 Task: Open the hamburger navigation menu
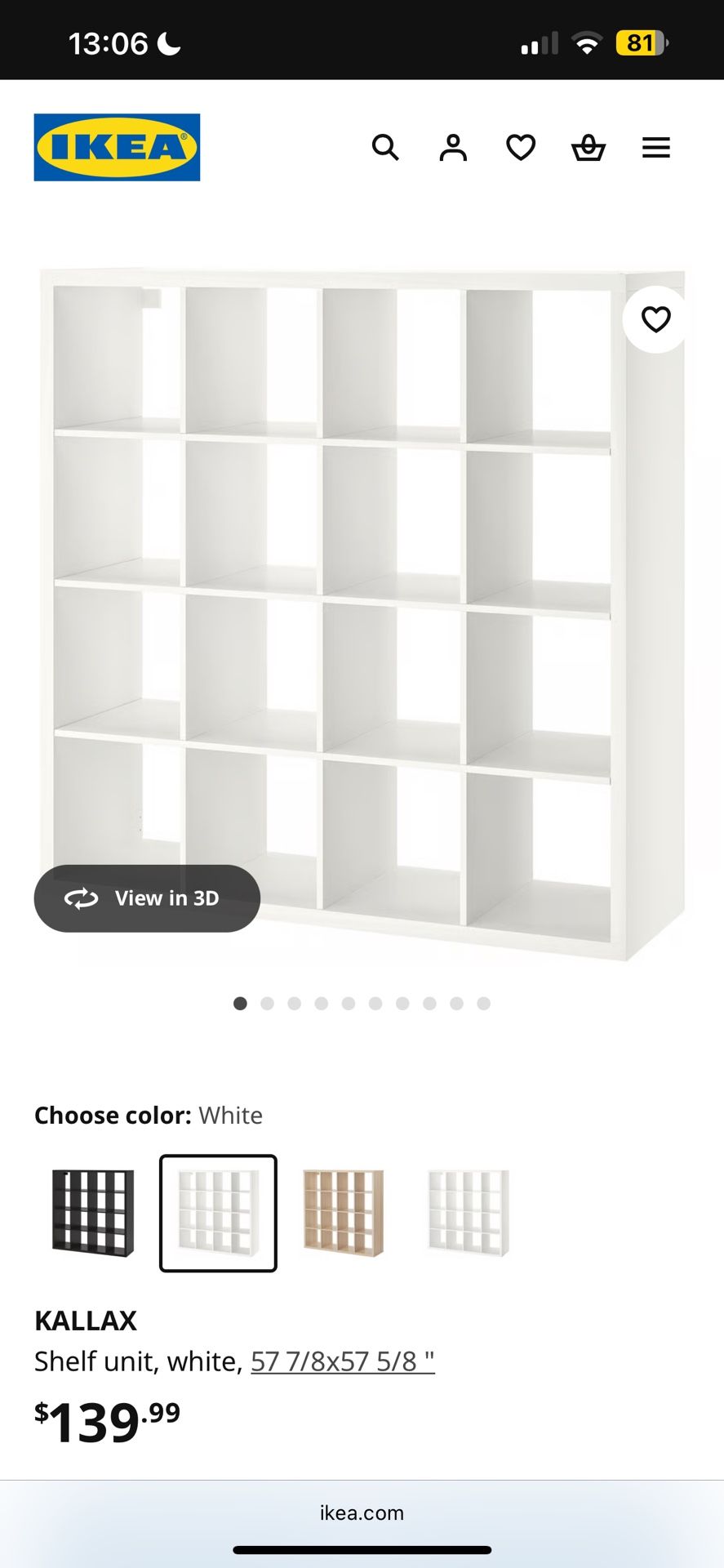655,148
